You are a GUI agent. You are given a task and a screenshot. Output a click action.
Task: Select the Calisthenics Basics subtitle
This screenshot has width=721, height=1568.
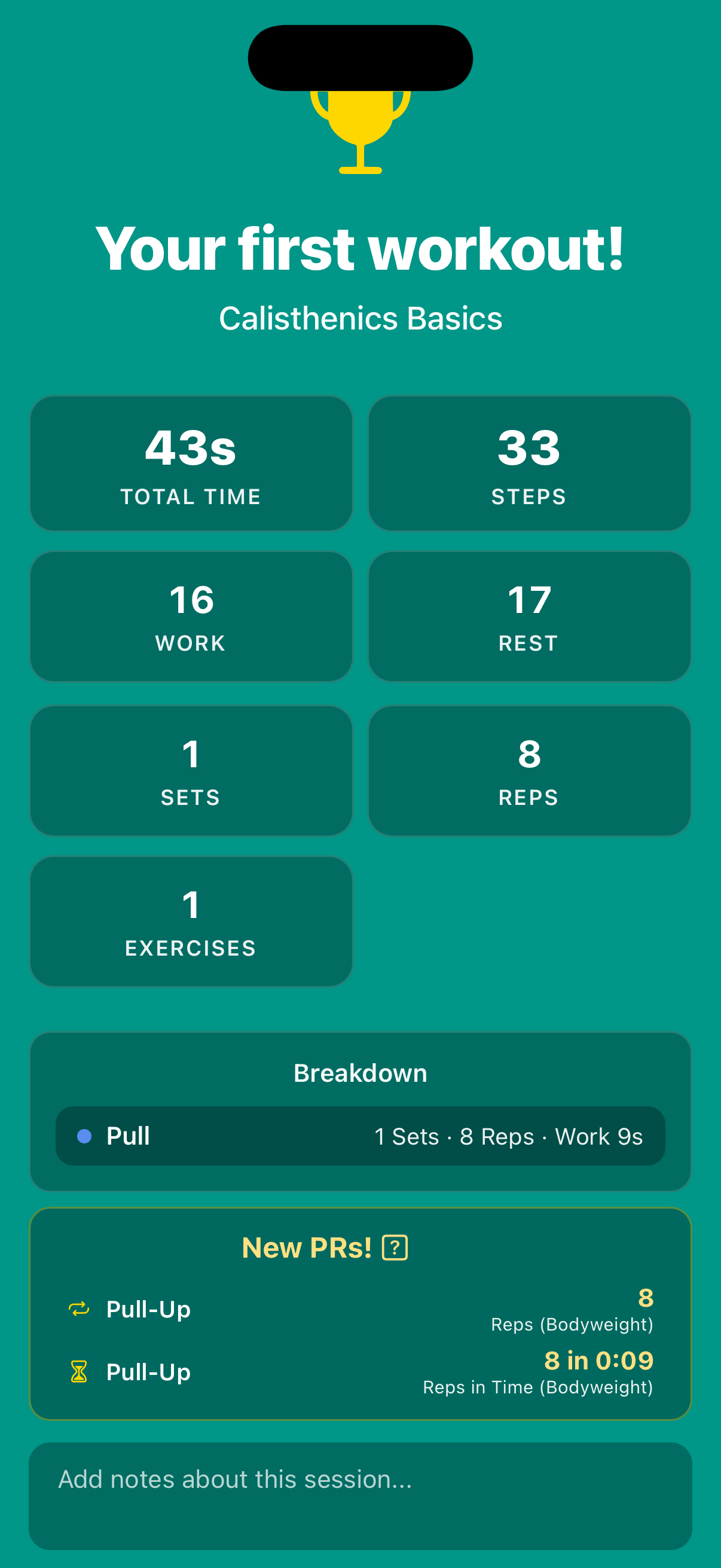pyautogui.click(x=360, y=317)
